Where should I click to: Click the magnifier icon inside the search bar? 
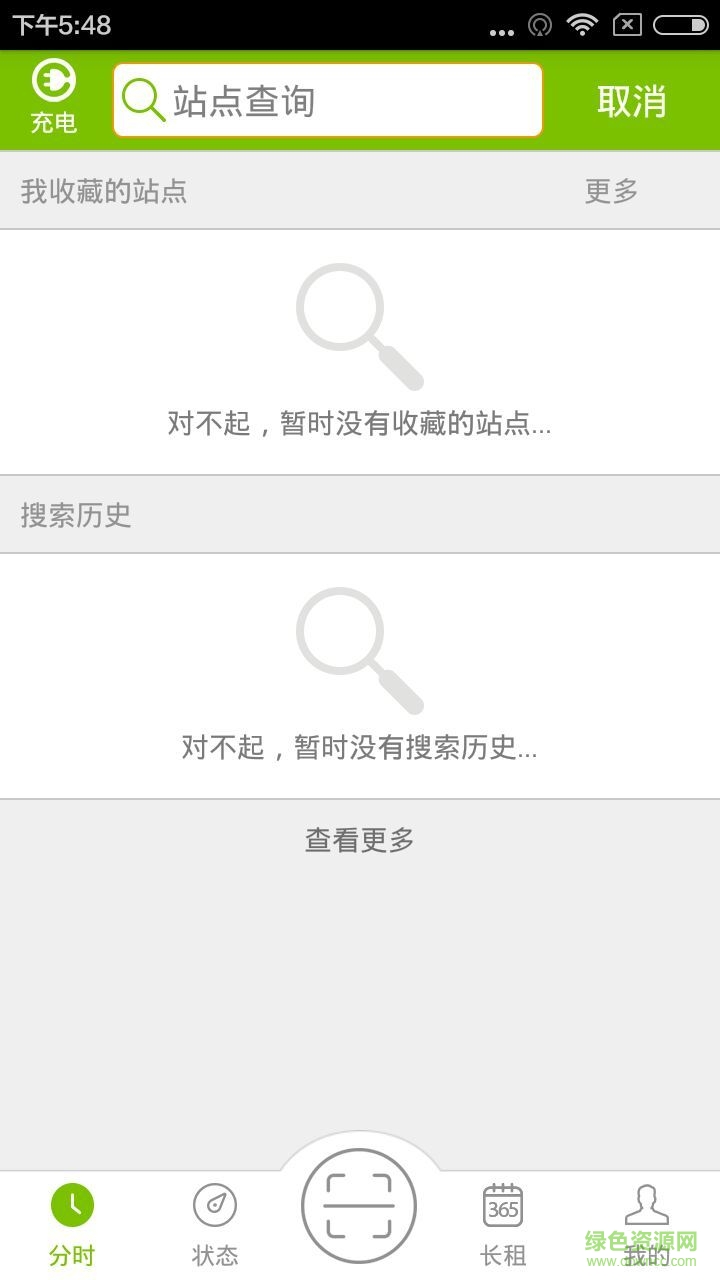[x=143, y=100]
